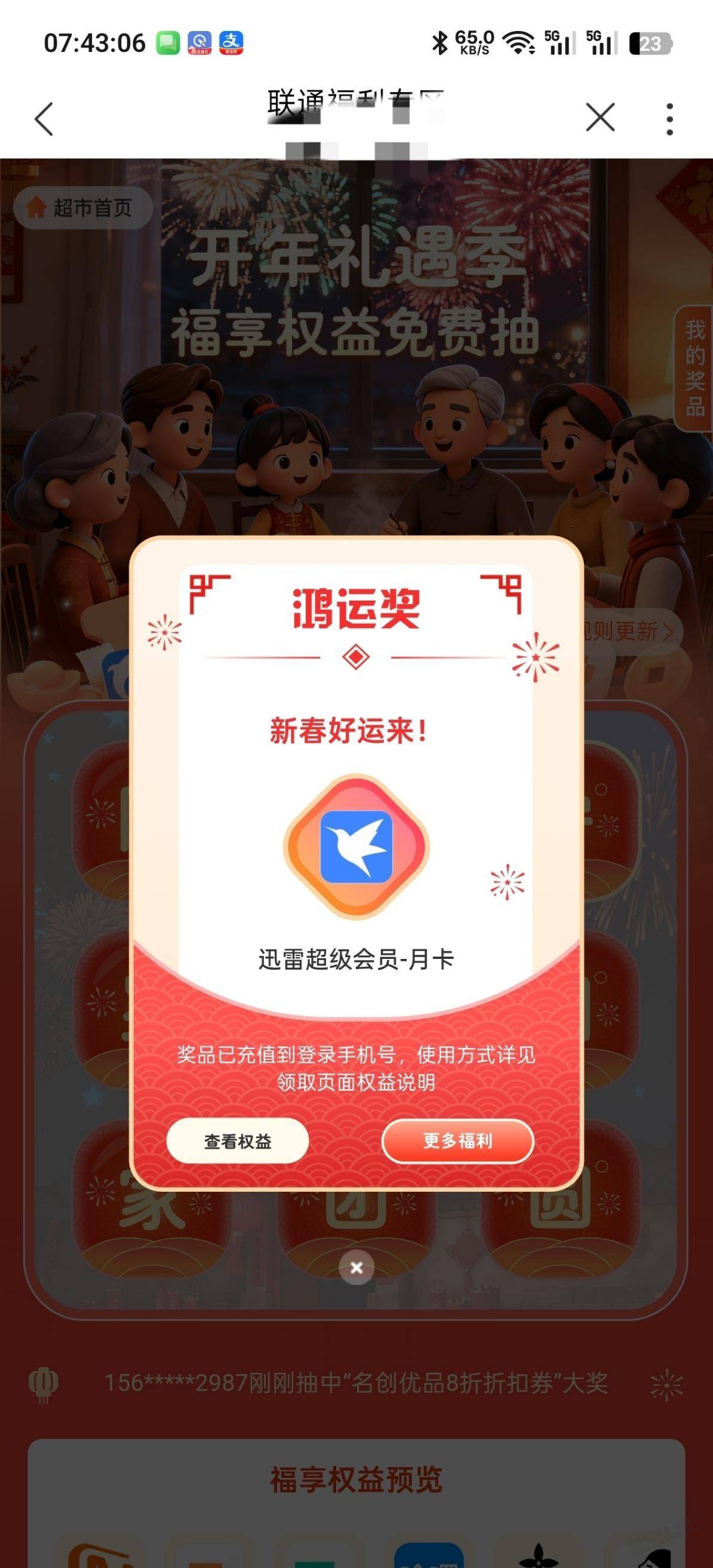Open the 我的奖品 side tab
The width and height of the screenshot is (713, 1568).
pyautogui.click(x=694, y=369)
